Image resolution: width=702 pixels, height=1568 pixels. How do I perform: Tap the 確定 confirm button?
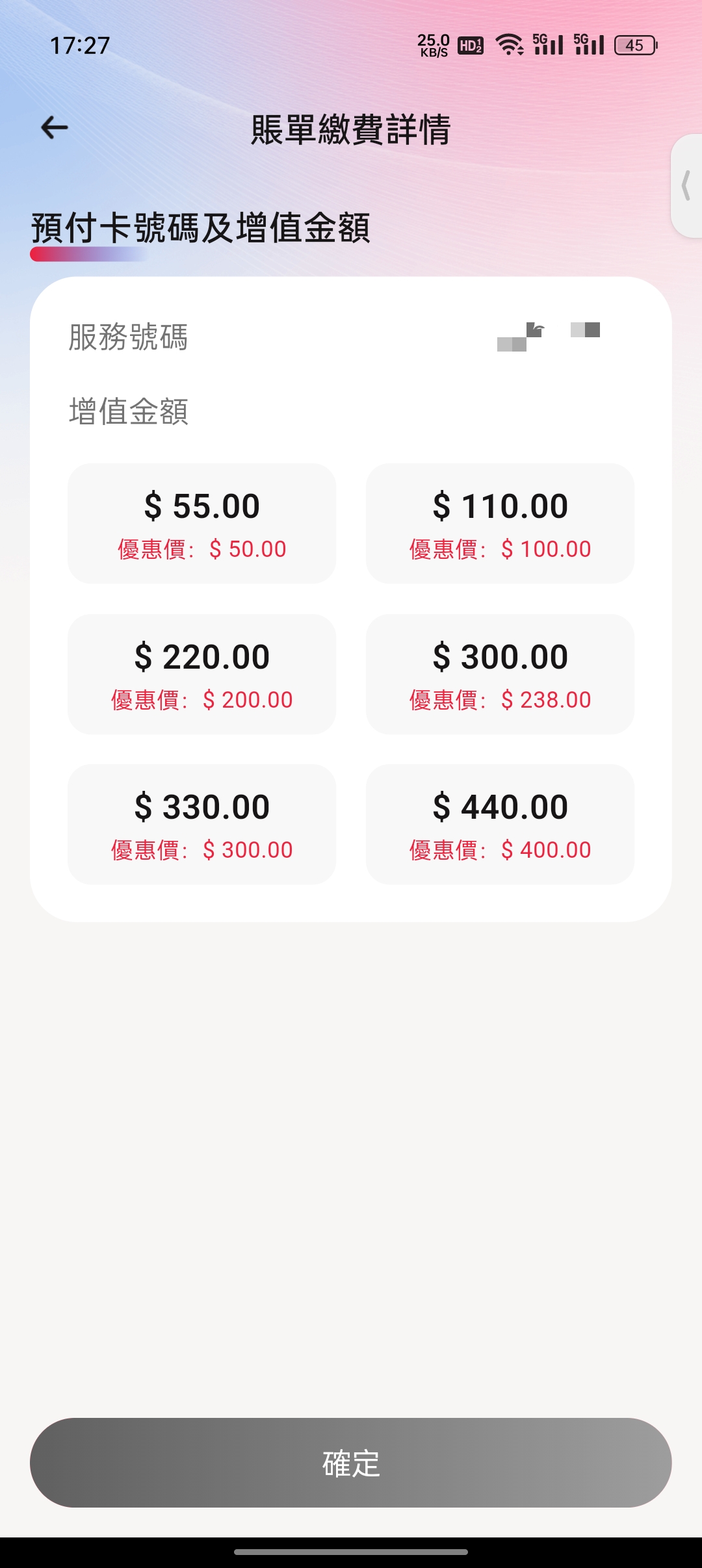pyautogui.click(x=350, y=1462)
